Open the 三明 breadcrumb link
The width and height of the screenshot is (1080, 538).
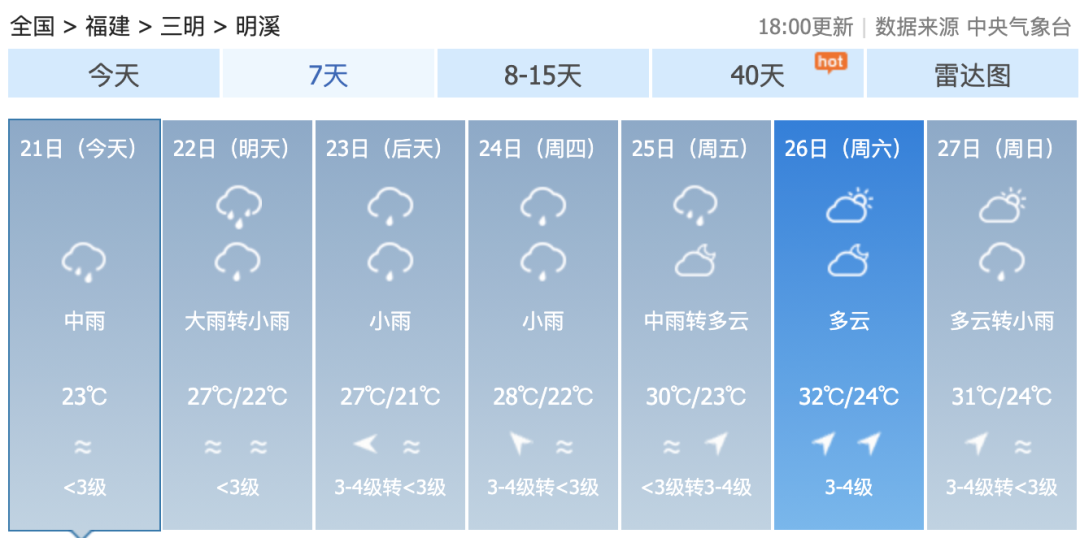(182, 26)
